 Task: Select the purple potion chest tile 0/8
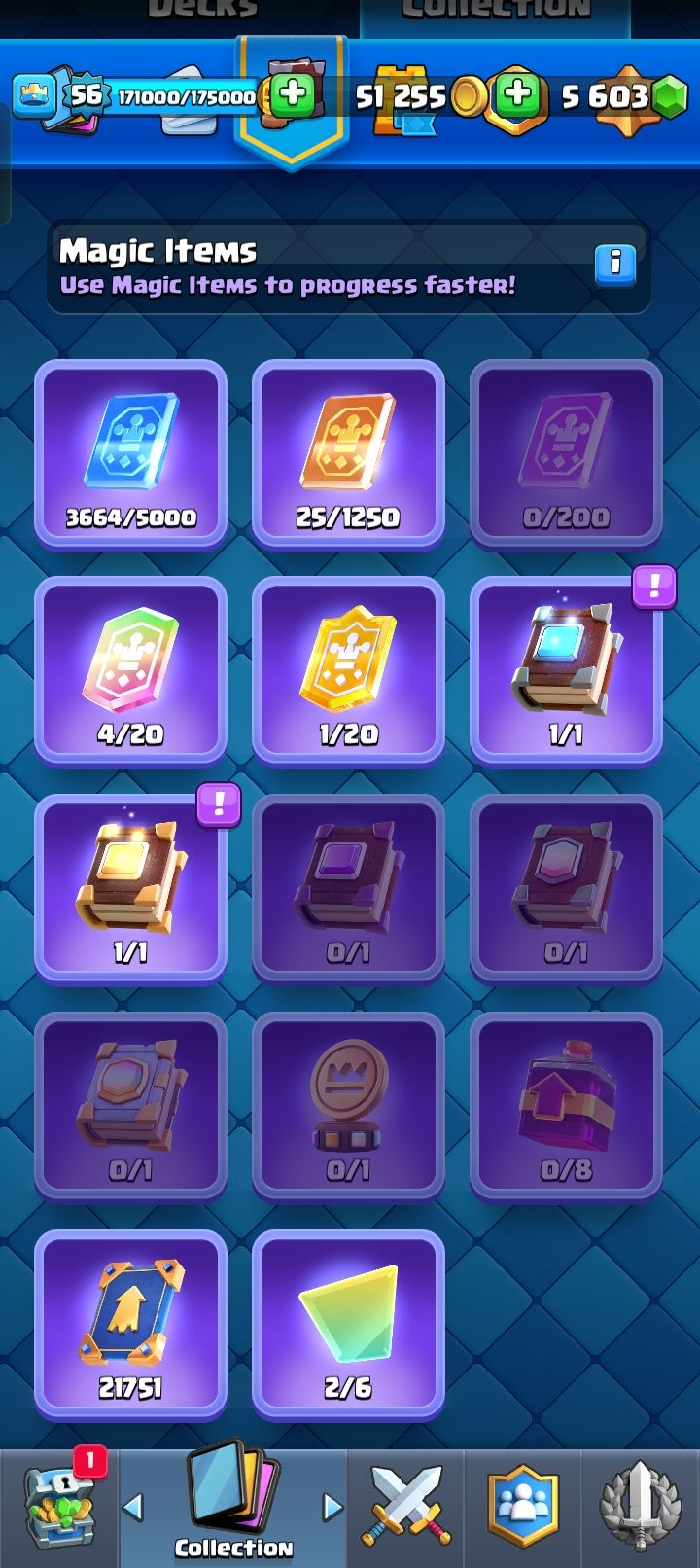[x=566, y=1107]
